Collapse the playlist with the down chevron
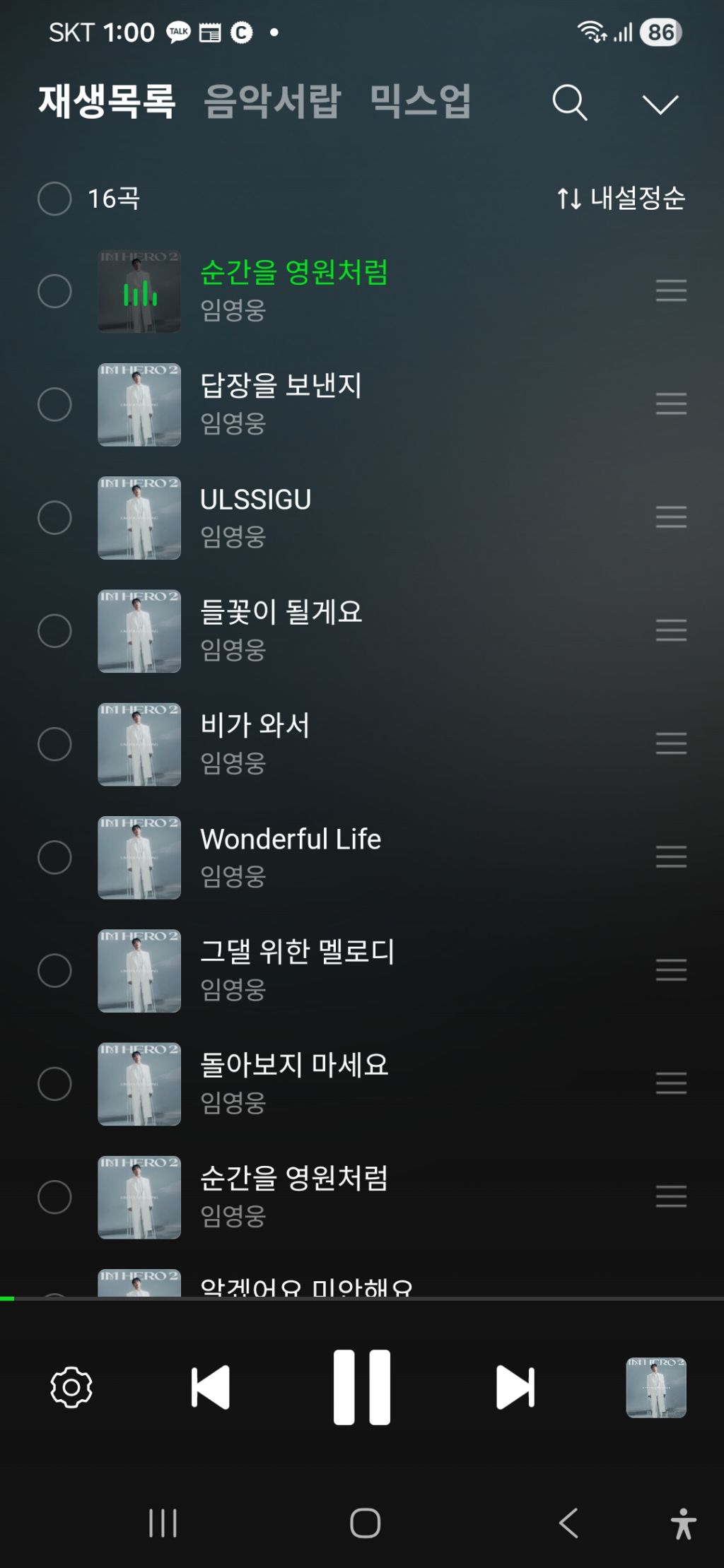Screen dimensions: 724x1568 [660, 104]
